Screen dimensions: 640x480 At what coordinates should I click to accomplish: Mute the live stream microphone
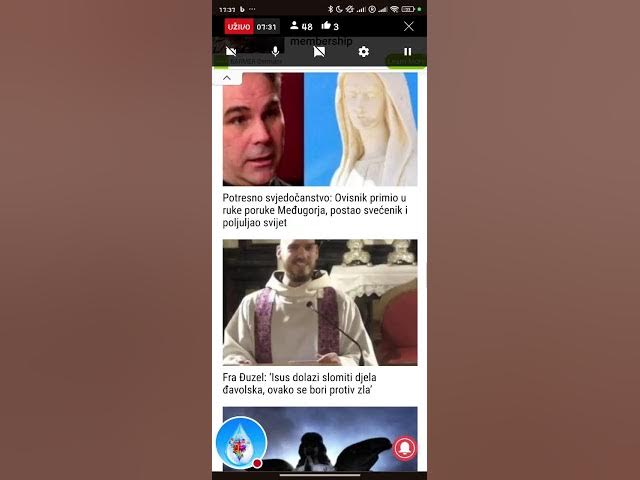[x=275, y=51]
